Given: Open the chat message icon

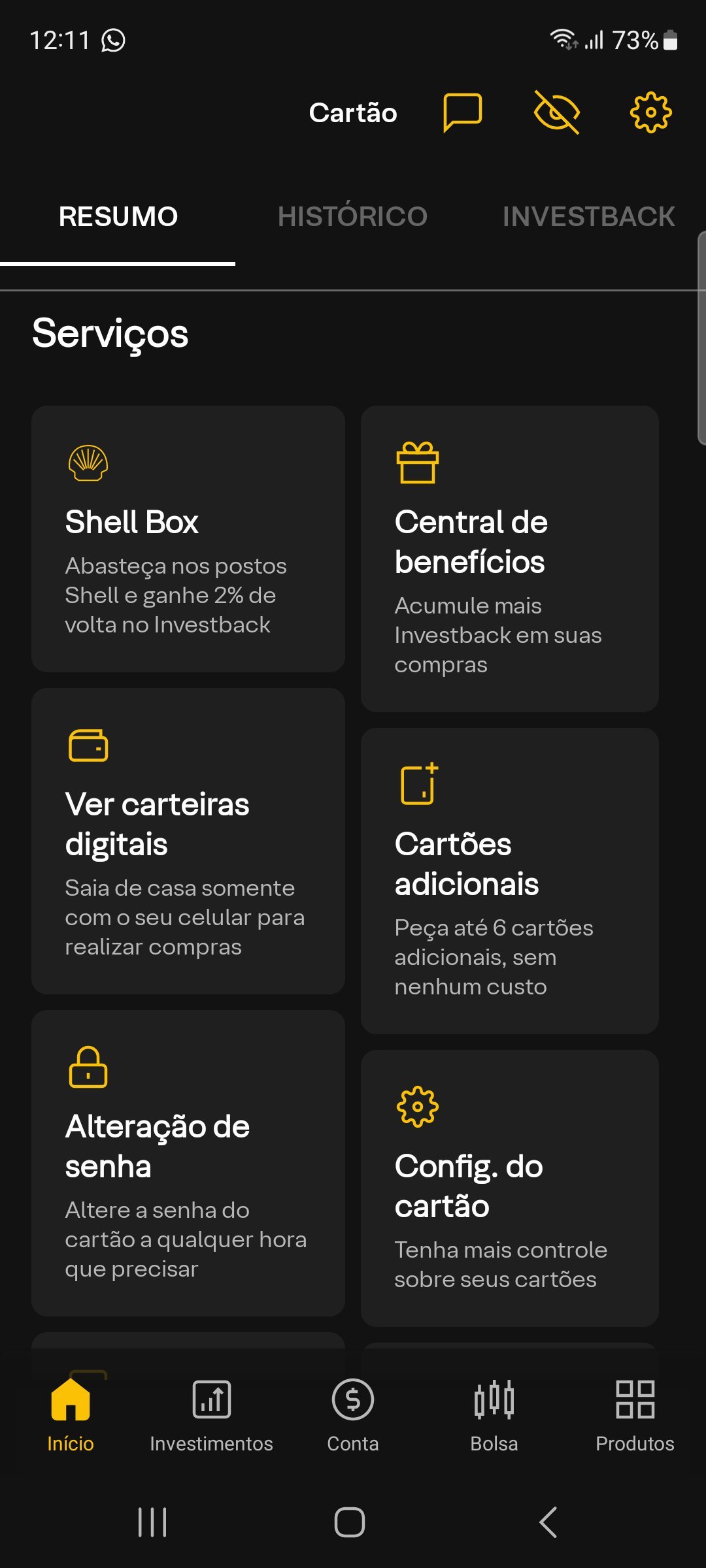Looking at the screenshot, I should tap(462, 112).
